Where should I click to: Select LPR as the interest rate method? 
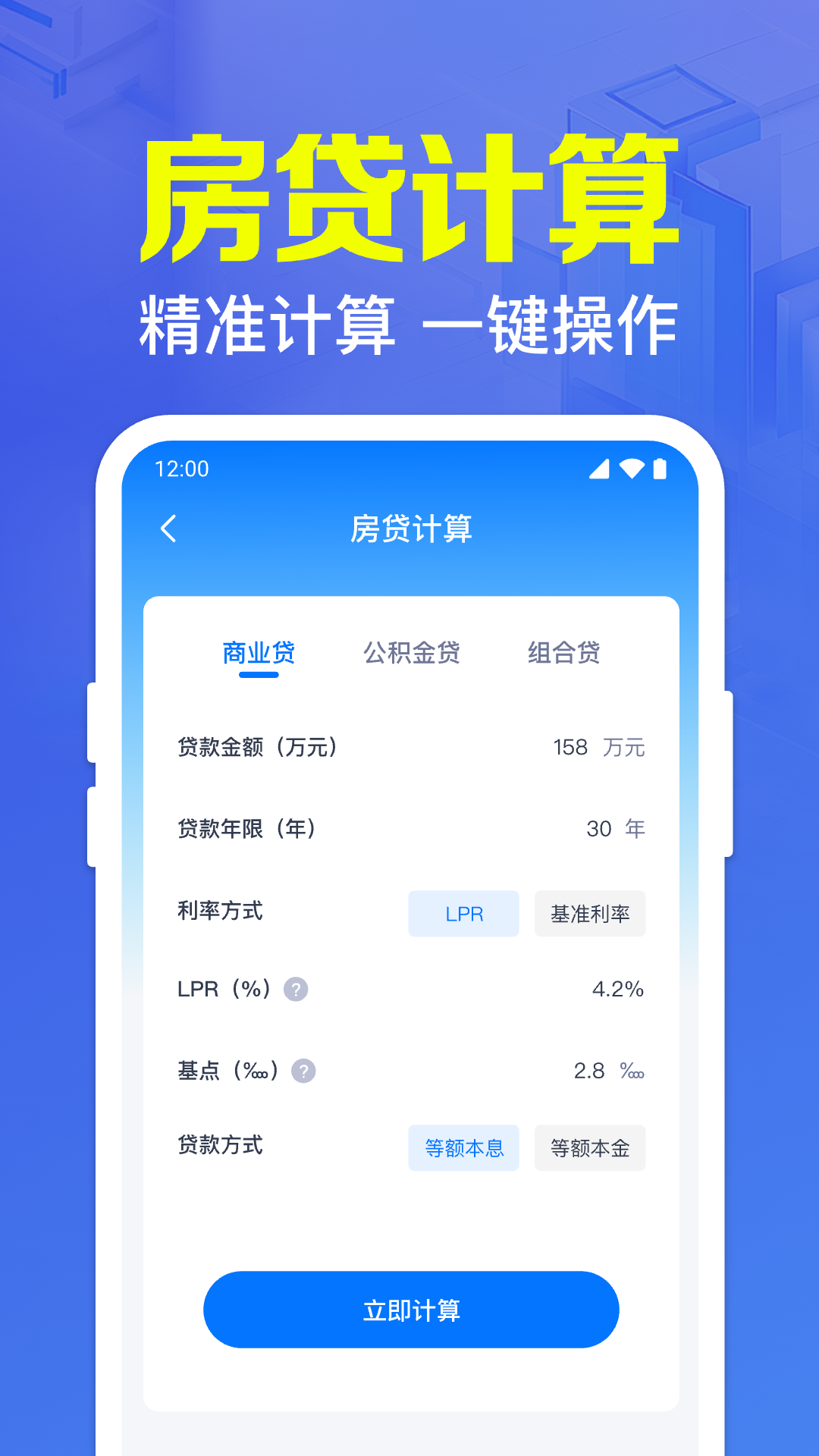pyautogui.click(x=463, y=915)
